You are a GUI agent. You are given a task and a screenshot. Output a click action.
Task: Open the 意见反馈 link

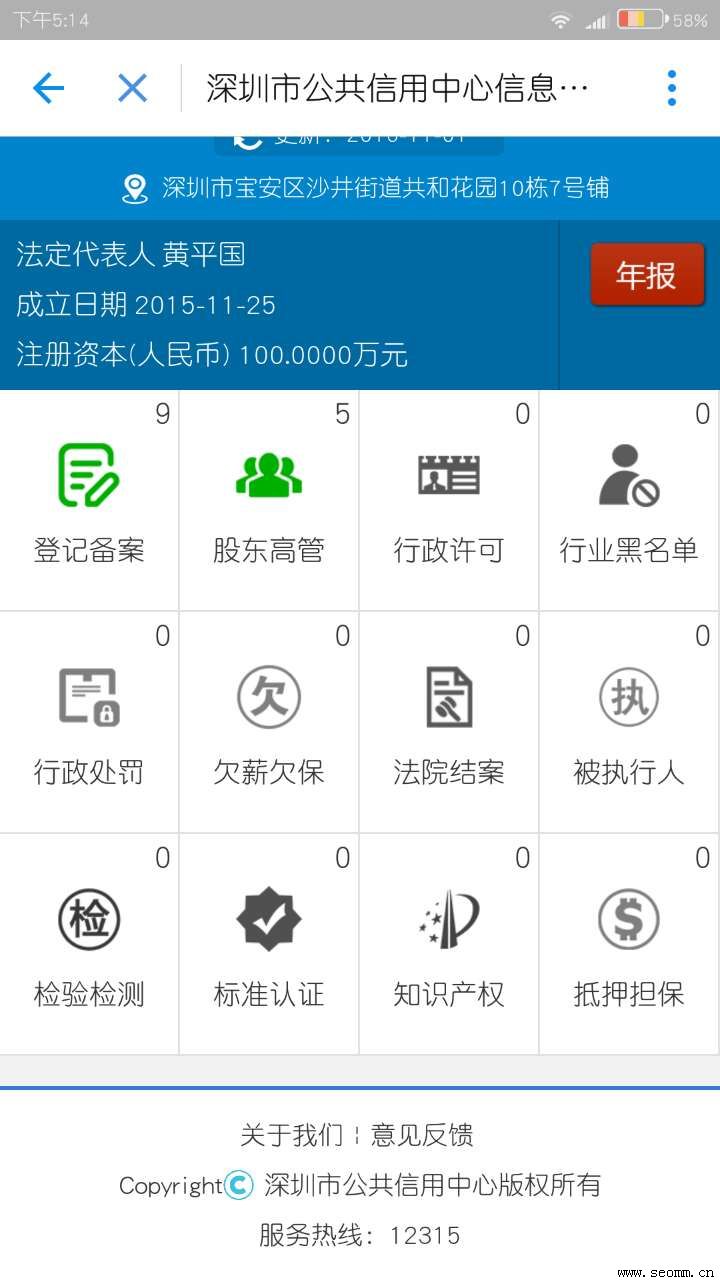(x=422, y=1135)
